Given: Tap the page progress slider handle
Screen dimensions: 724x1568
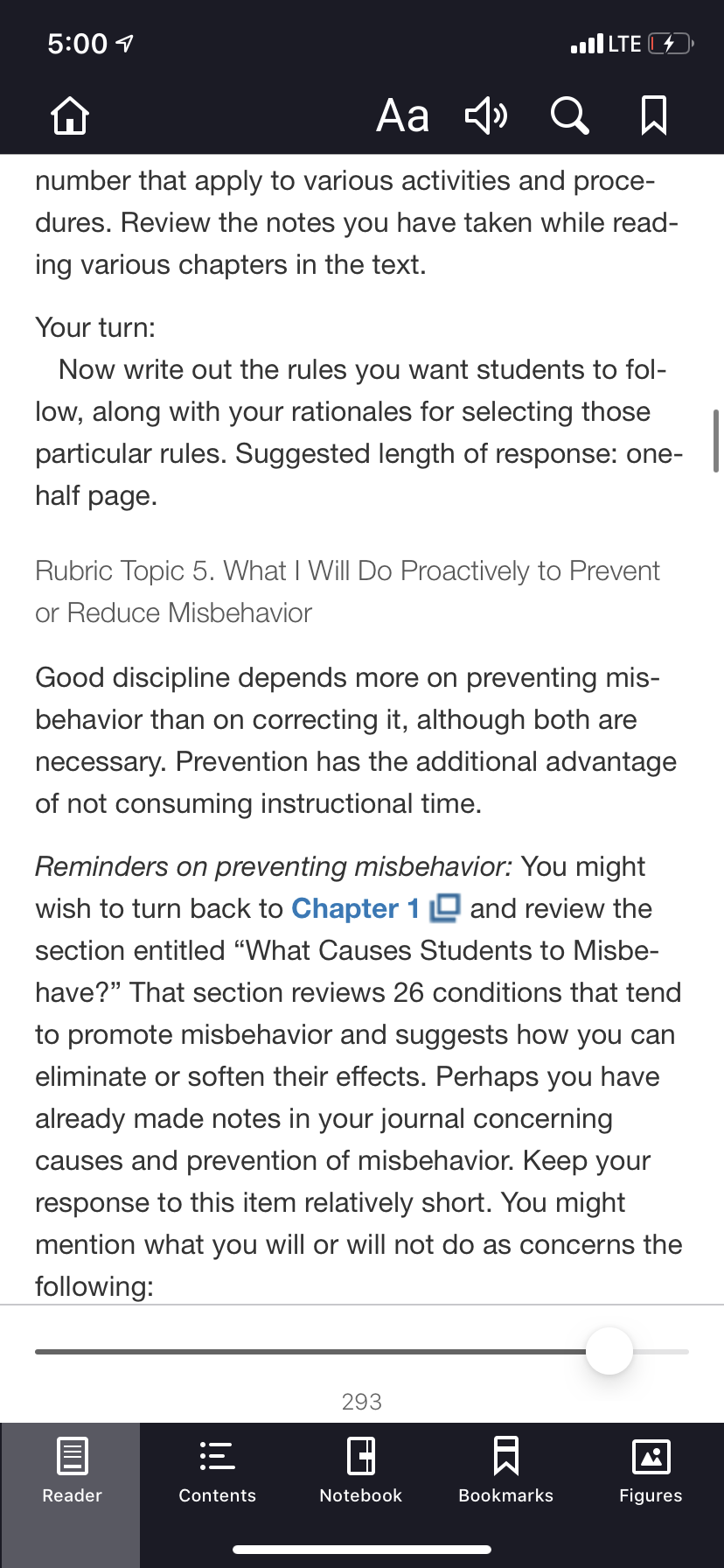Looking at the screenshot, I should pyautogui.click(x=609, y=1351).
